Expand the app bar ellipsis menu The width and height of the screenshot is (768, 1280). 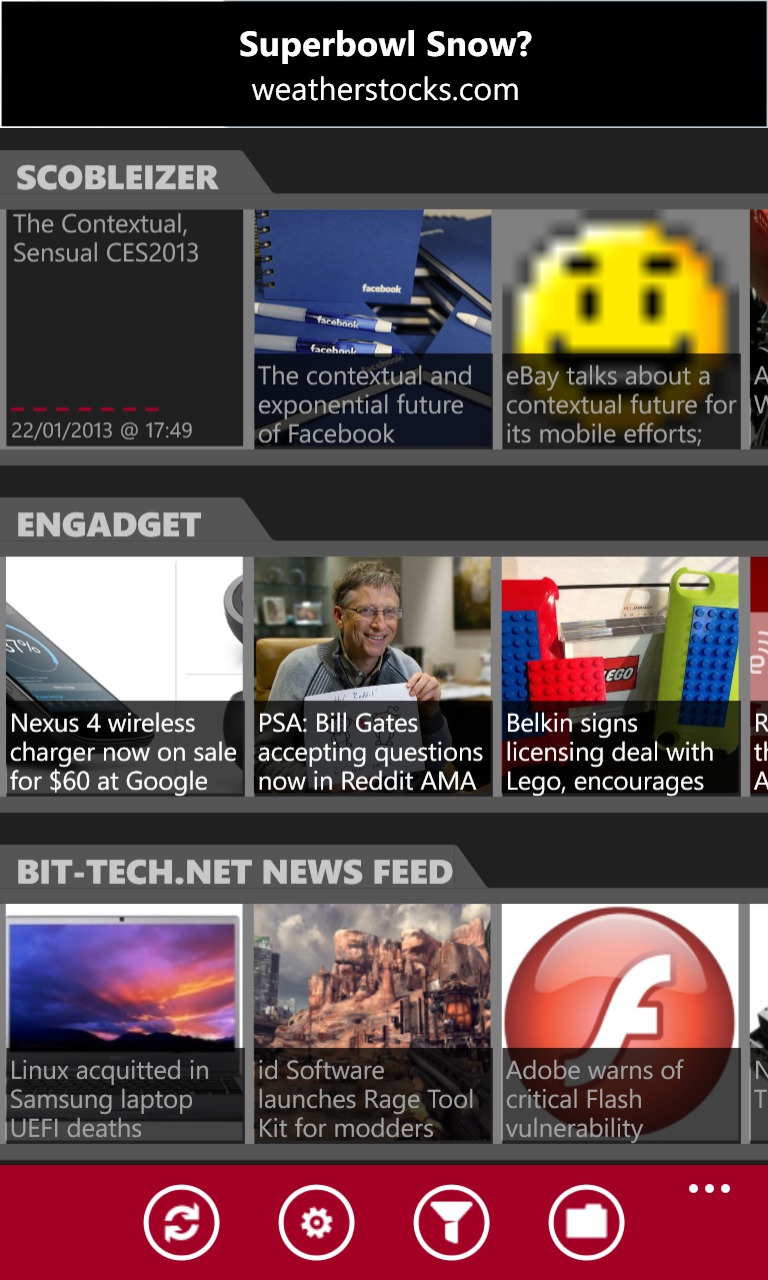click(709, 1189)
